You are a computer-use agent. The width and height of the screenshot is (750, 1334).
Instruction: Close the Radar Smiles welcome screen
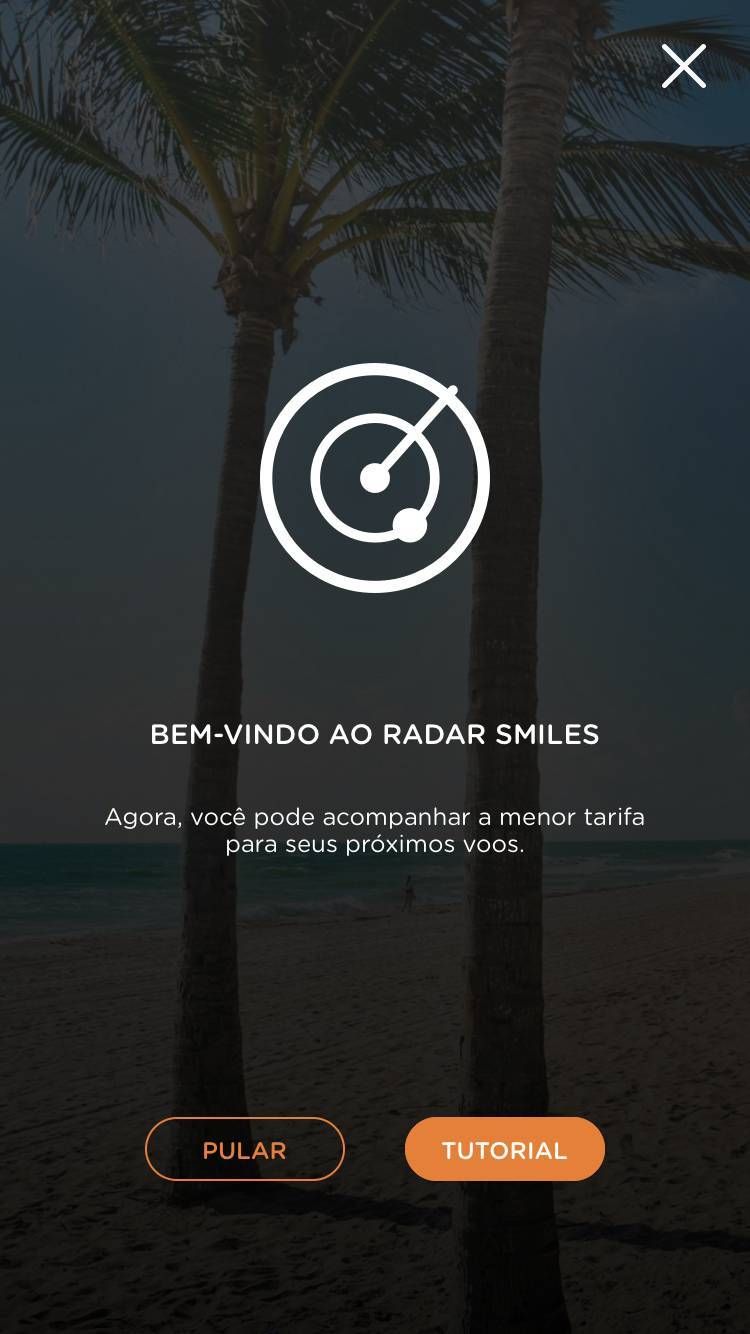(x=684, y=66)
